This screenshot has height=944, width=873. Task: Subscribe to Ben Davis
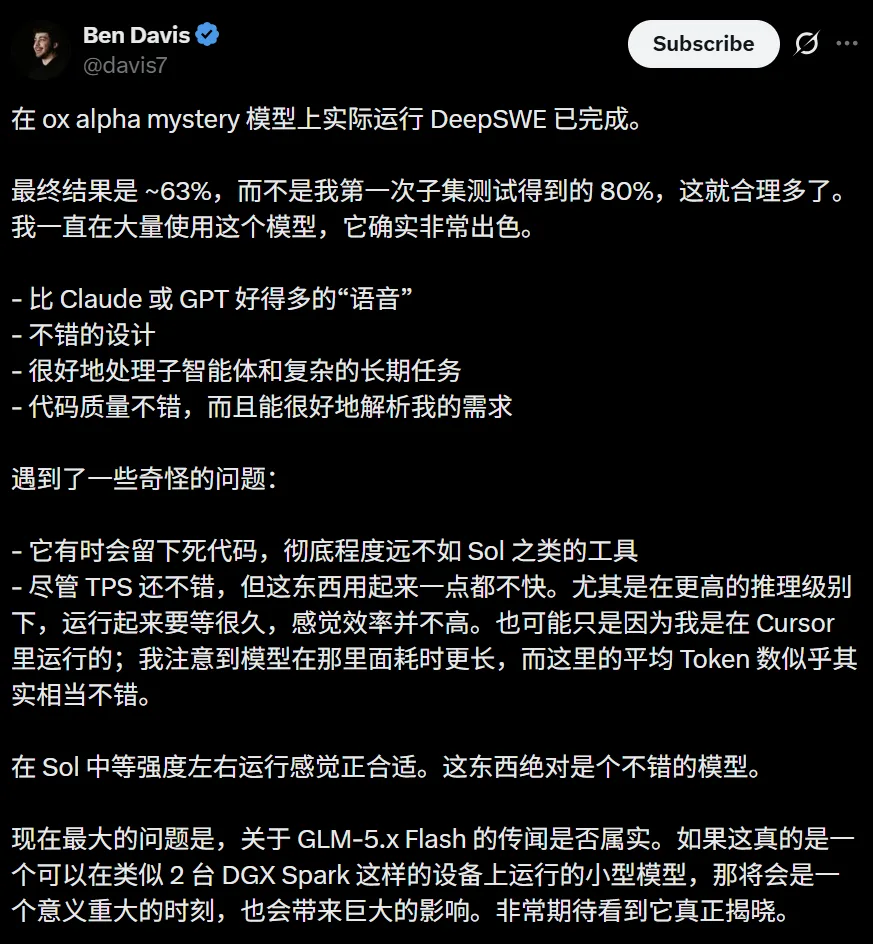click(703, 44)
